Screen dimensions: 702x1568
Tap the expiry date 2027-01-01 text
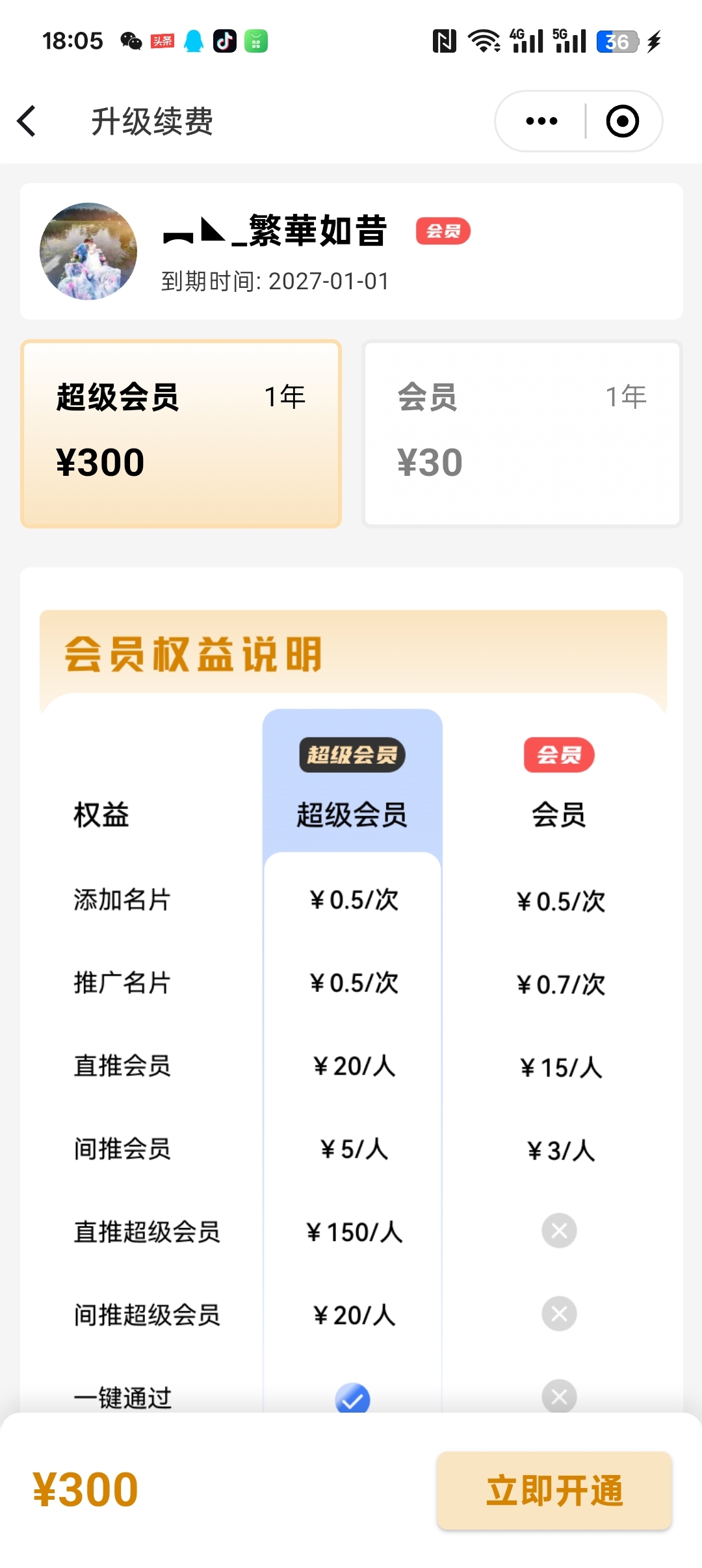274,281
